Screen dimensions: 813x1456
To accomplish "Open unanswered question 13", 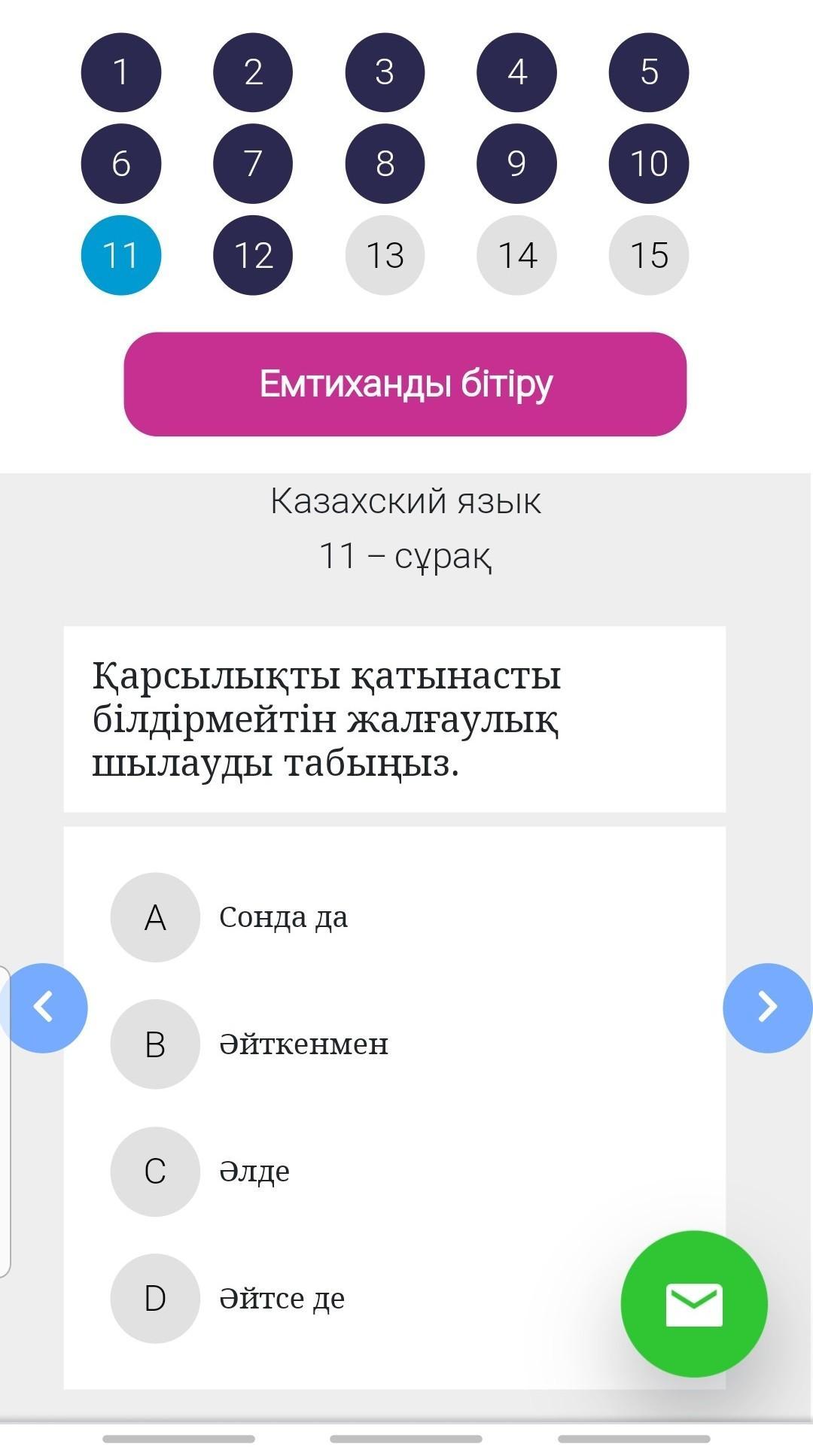I will pyautogui.click(x=385, y=255).
